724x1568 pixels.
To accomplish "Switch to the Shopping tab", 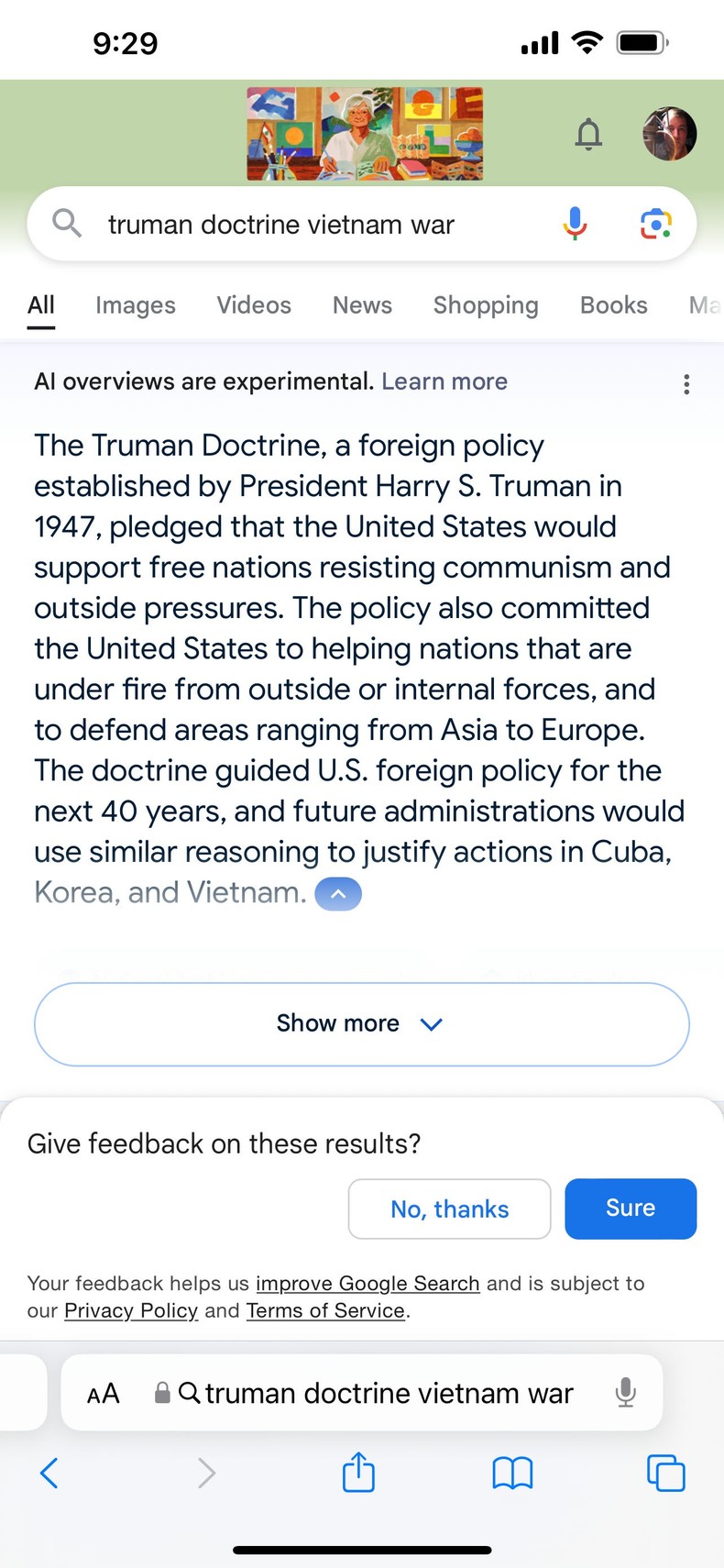I will click(486, 305).
